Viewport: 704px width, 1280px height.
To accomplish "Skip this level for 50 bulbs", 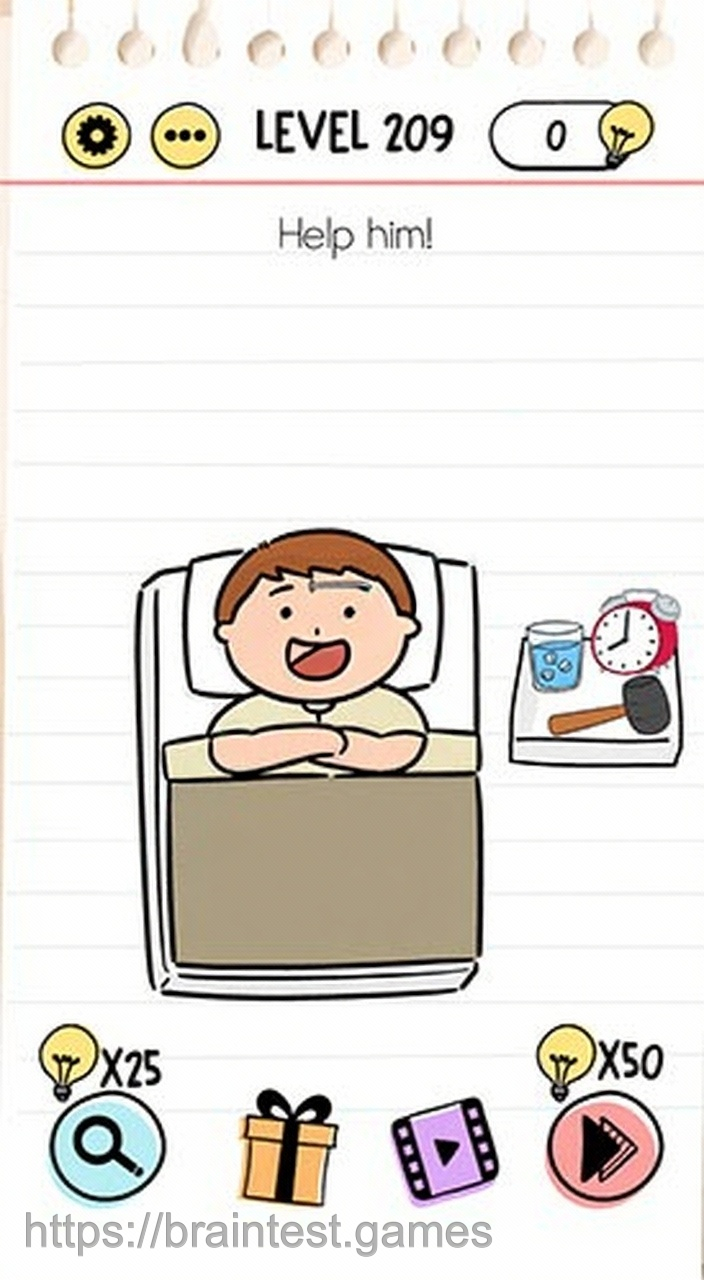I will pyautogui.click(x=604, y=1150).
